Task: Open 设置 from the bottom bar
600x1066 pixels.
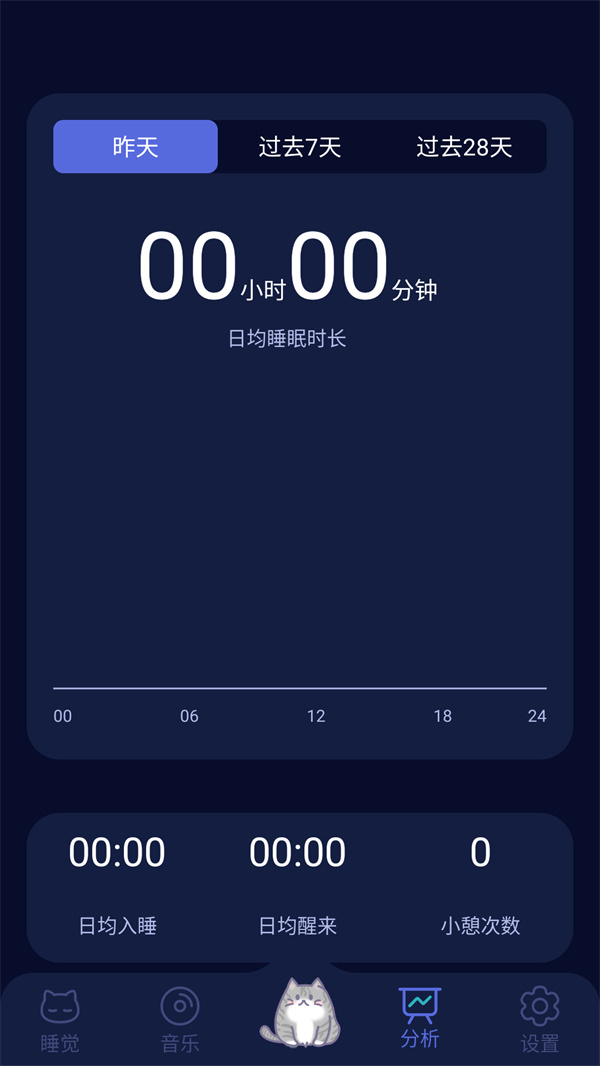Action: pyautogui.click(x=540, y=1018)
